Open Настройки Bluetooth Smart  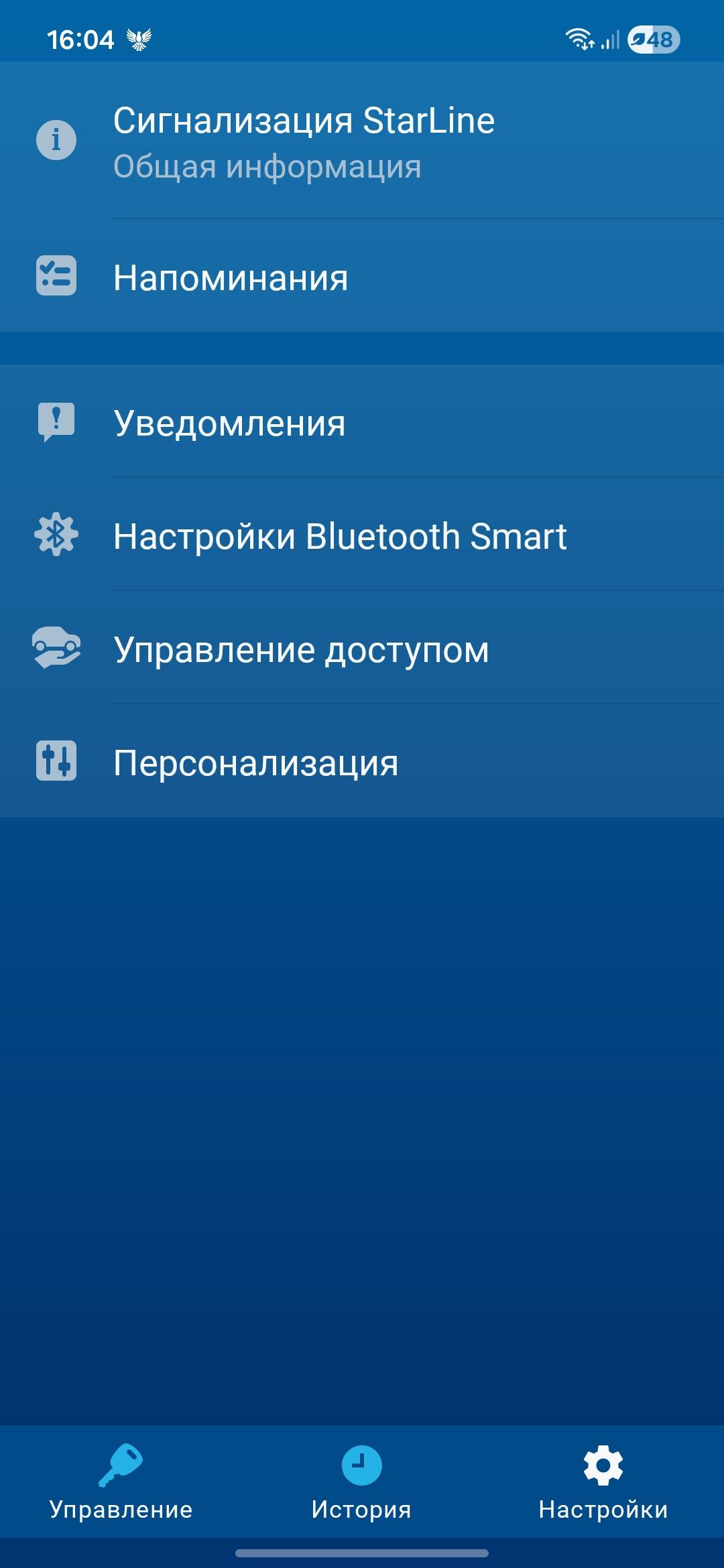(x=362, y=536)
